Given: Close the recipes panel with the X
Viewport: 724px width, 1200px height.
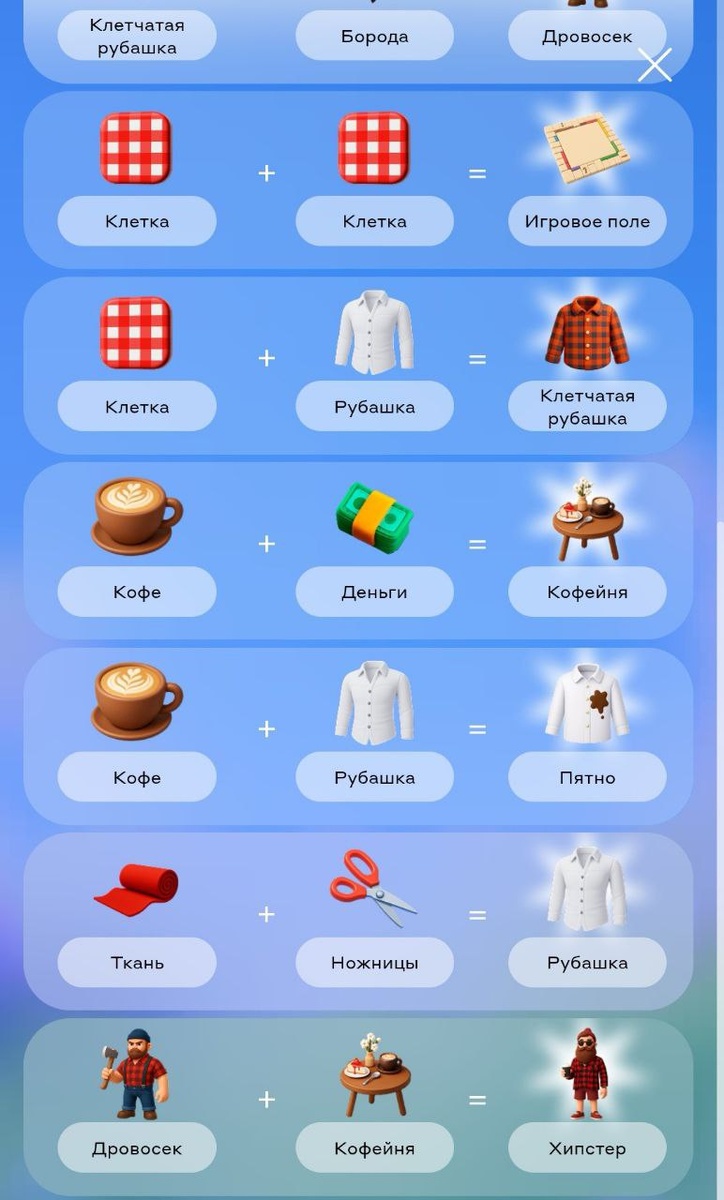Looking at the screenshot, I should coord(655,64).
